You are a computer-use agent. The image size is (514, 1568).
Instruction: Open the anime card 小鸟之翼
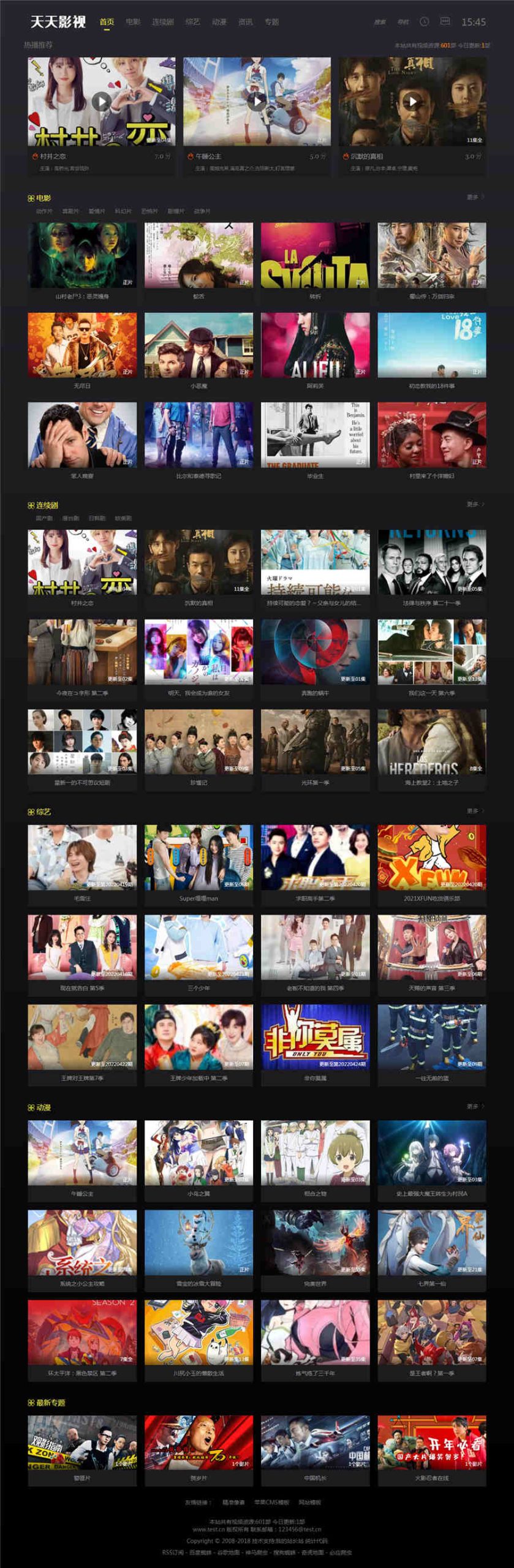(198, 1153)
